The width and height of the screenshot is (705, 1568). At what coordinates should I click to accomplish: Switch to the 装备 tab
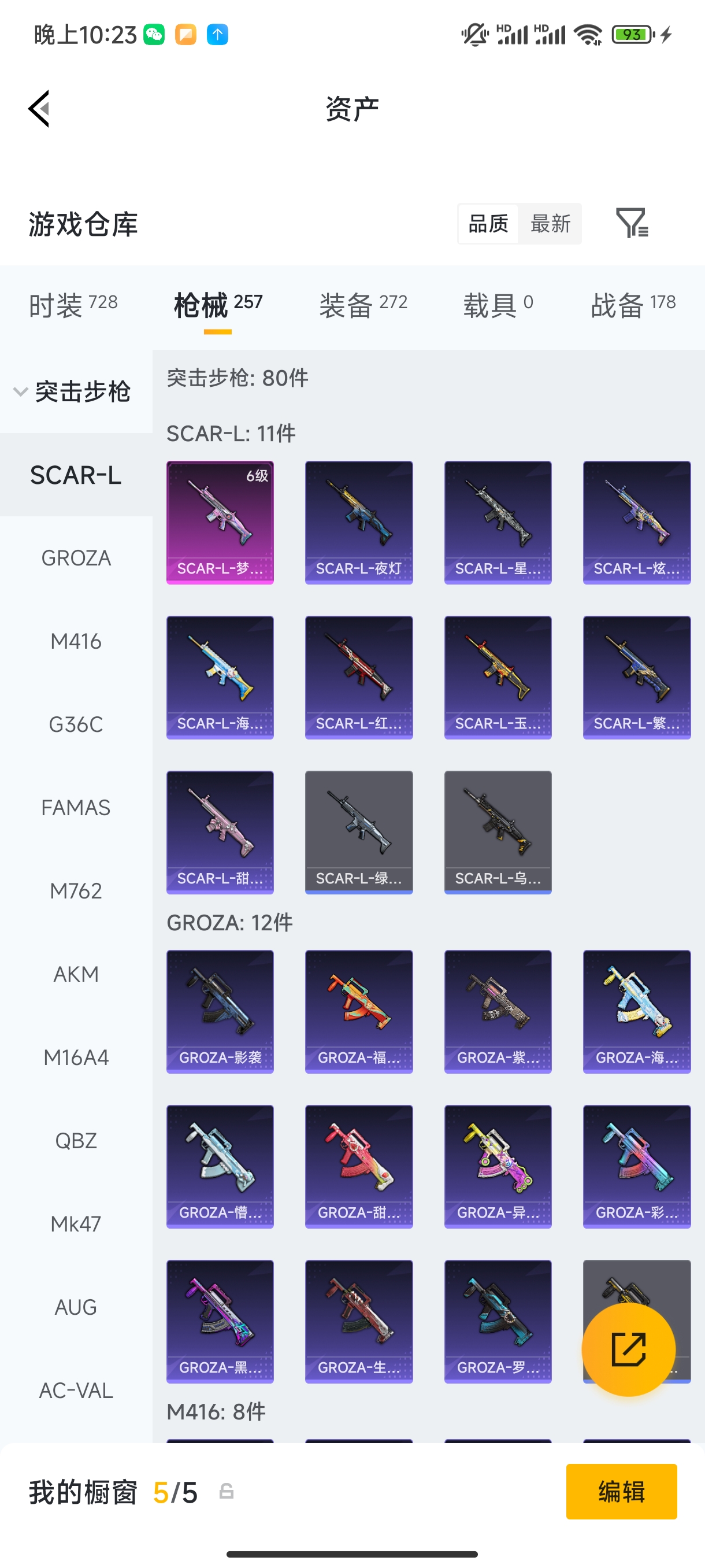363,304
